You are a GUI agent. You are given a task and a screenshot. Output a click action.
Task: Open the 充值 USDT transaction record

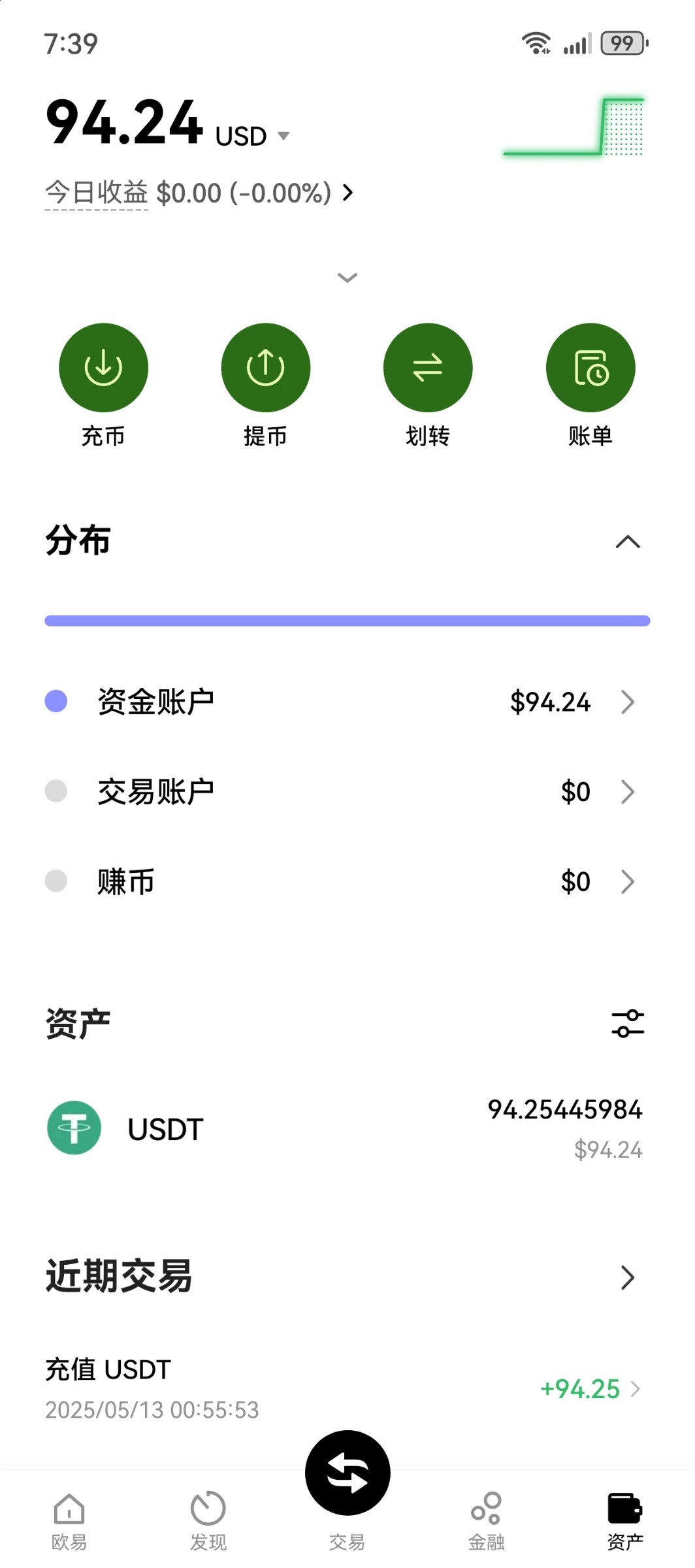[x=346, y=1388]
